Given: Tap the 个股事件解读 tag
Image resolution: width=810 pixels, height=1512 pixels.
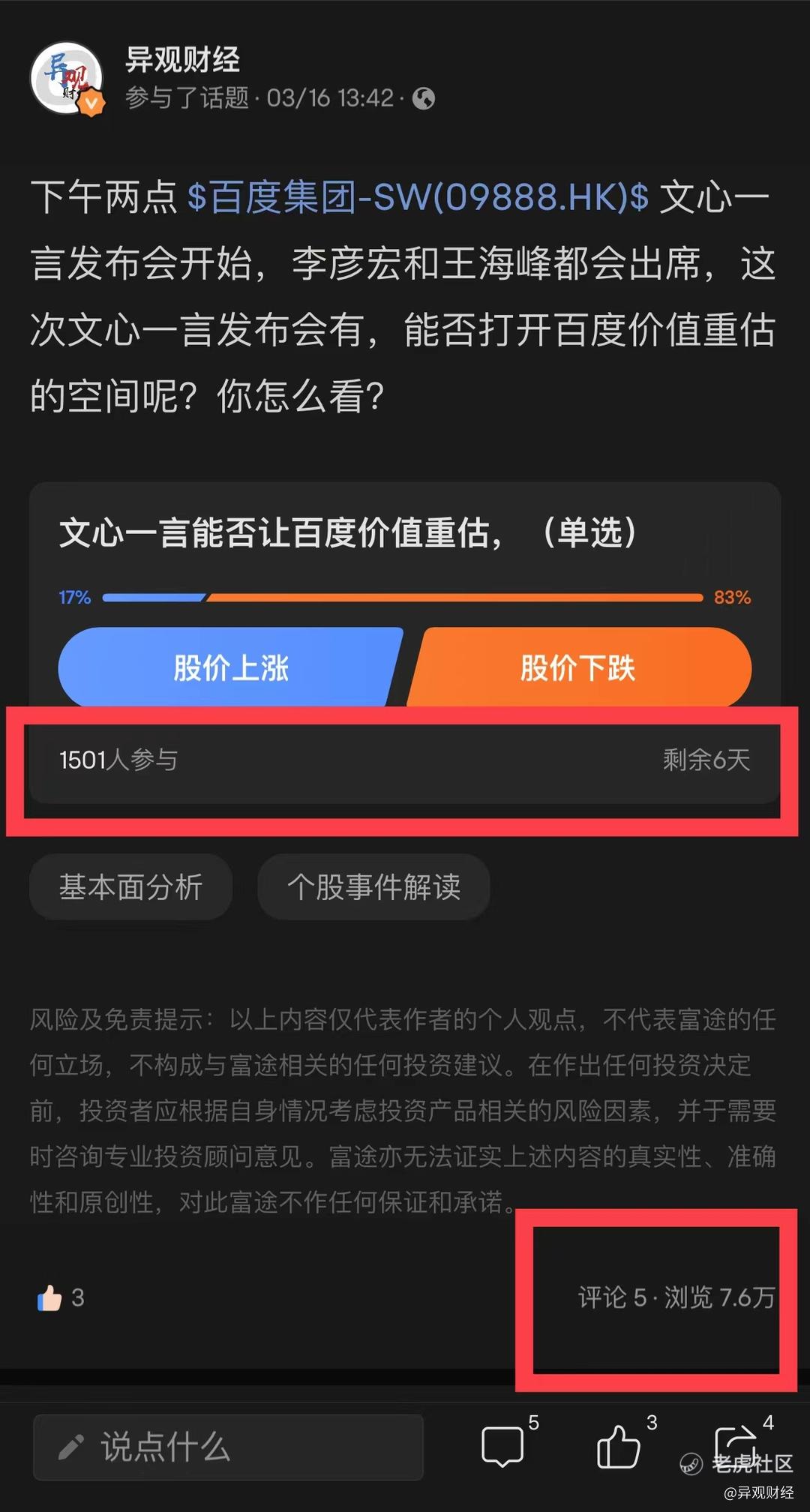Looking at the screenshot, I should click(x=374, y=886).
